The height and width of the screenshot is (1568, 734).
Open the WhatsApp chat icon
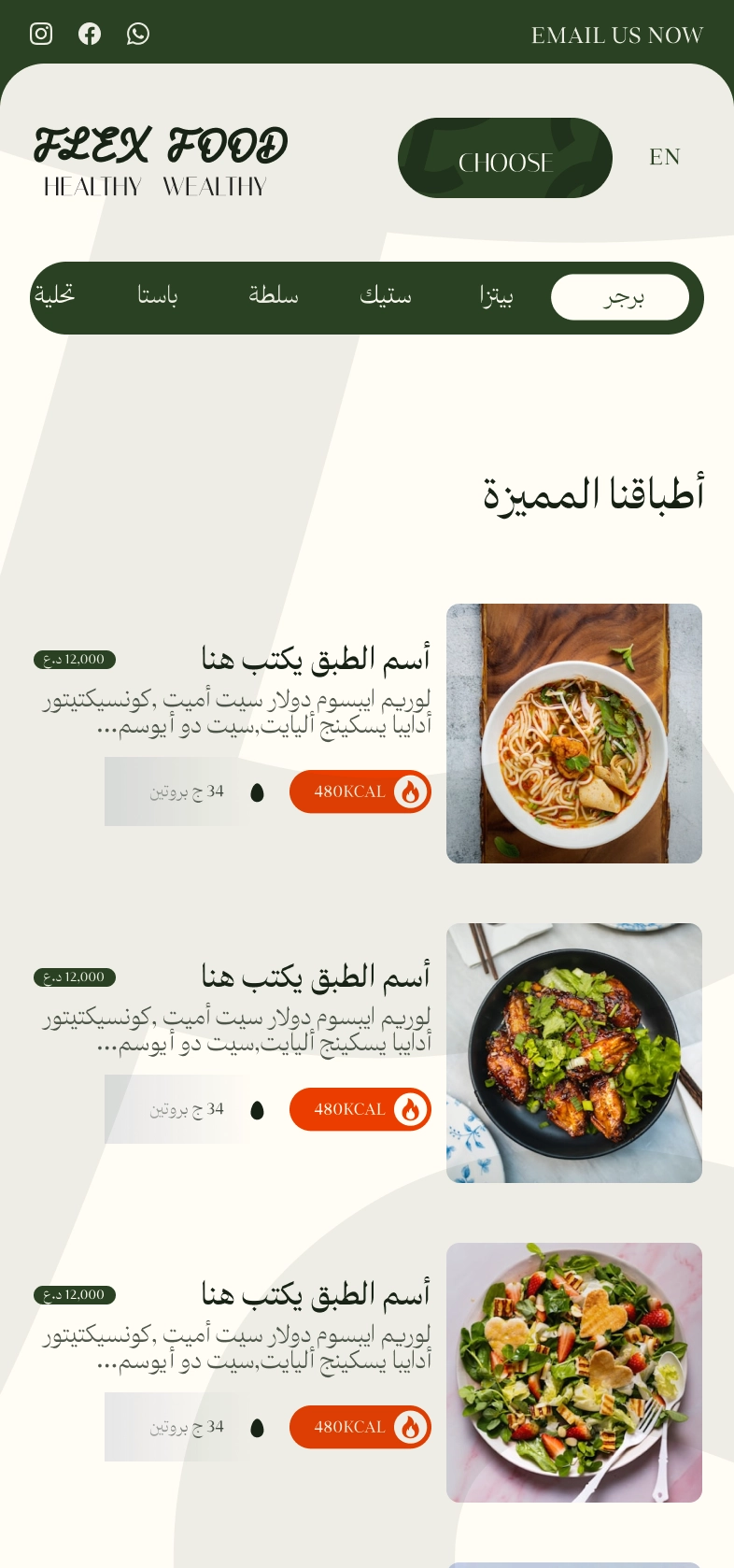[x=138, y=34]
